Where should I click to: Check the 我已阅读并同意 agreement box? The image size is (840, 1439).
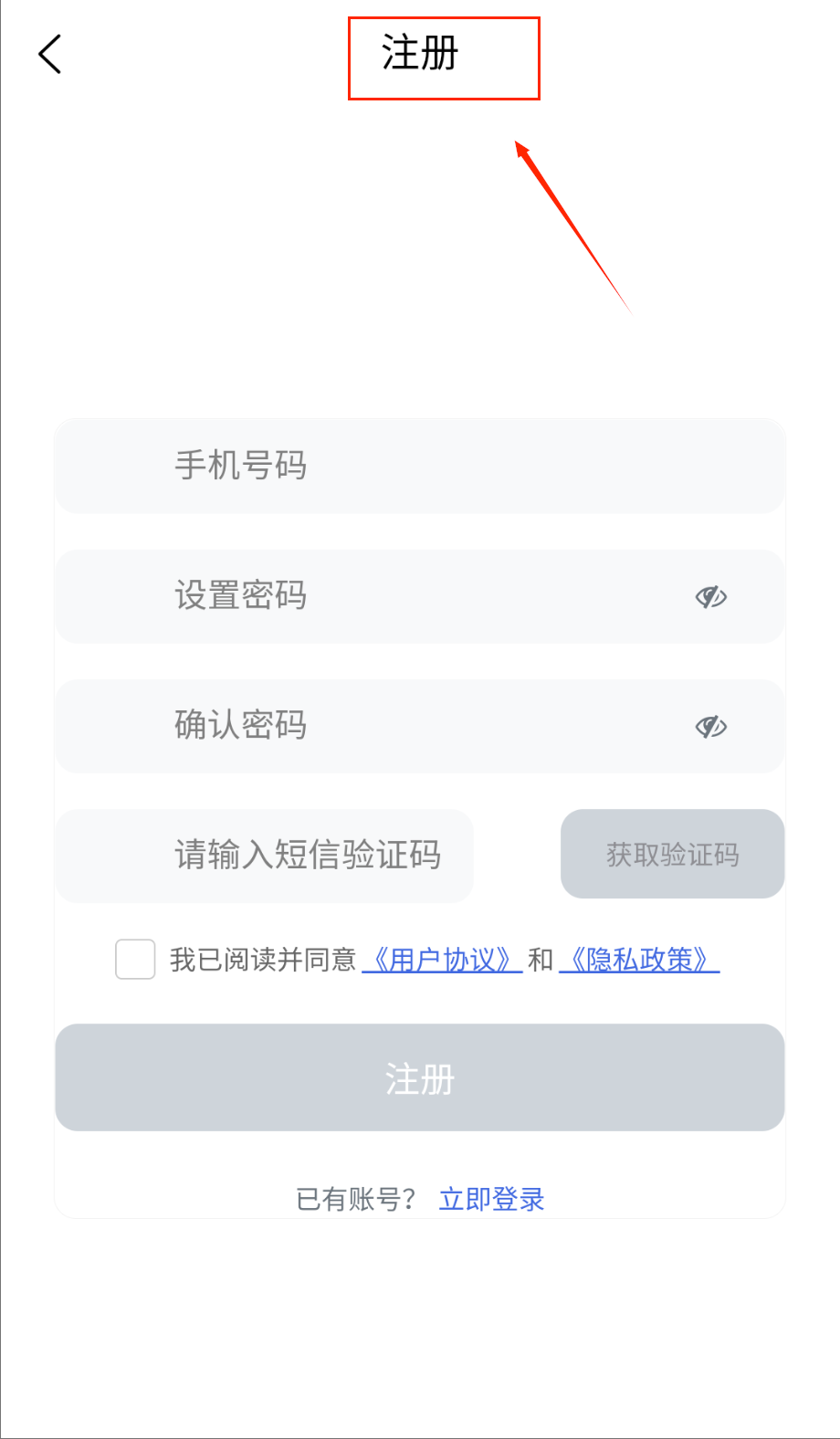click(135, 960)
